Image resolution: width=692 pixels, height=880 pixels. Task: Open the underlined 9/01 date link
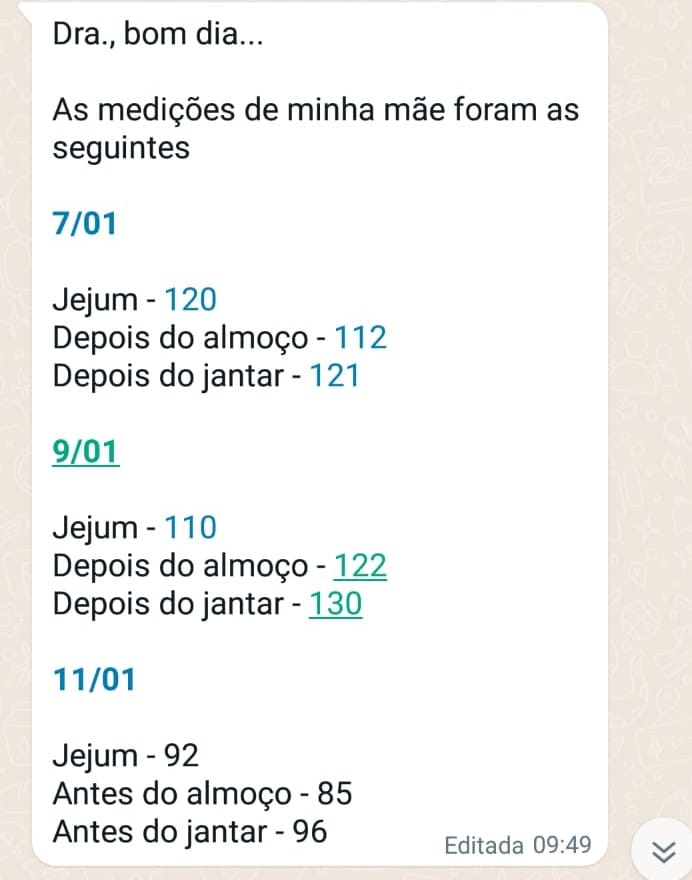pyautogui.click(x=85, y=452)
